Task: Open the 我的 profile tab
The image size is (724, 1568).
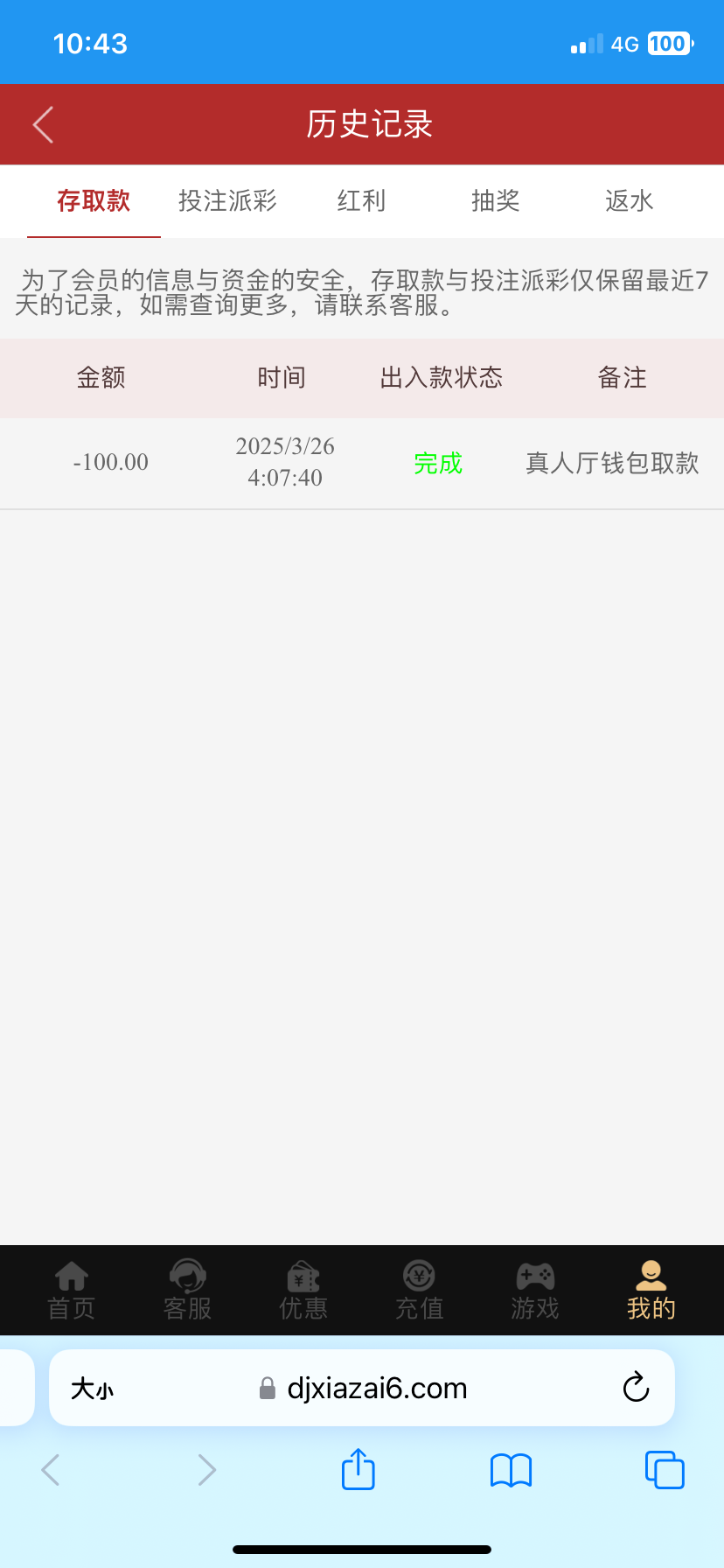Action: tap(651, 1291)
